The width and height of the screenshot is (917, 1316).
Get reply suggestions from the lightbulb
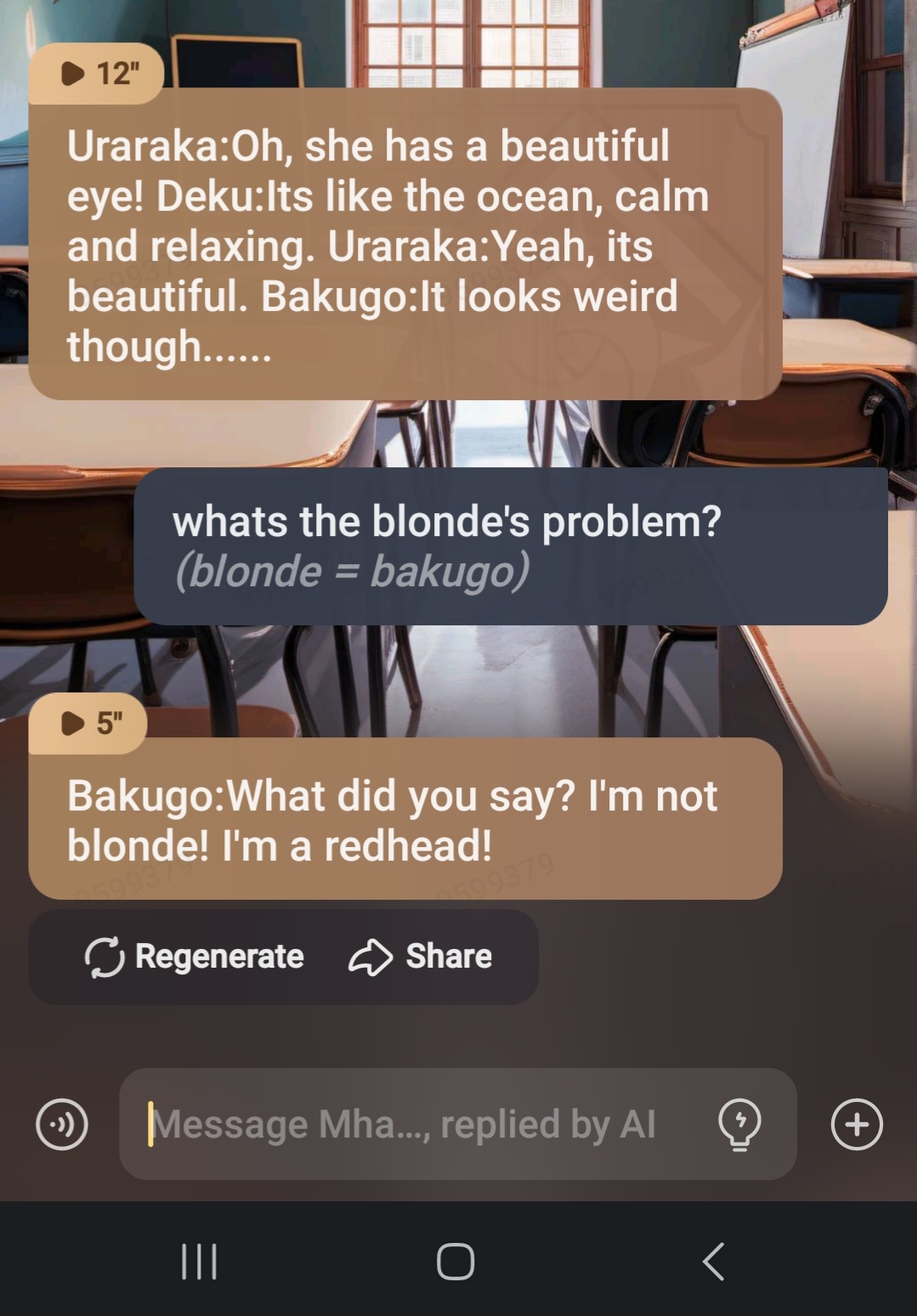point(739,1124)
